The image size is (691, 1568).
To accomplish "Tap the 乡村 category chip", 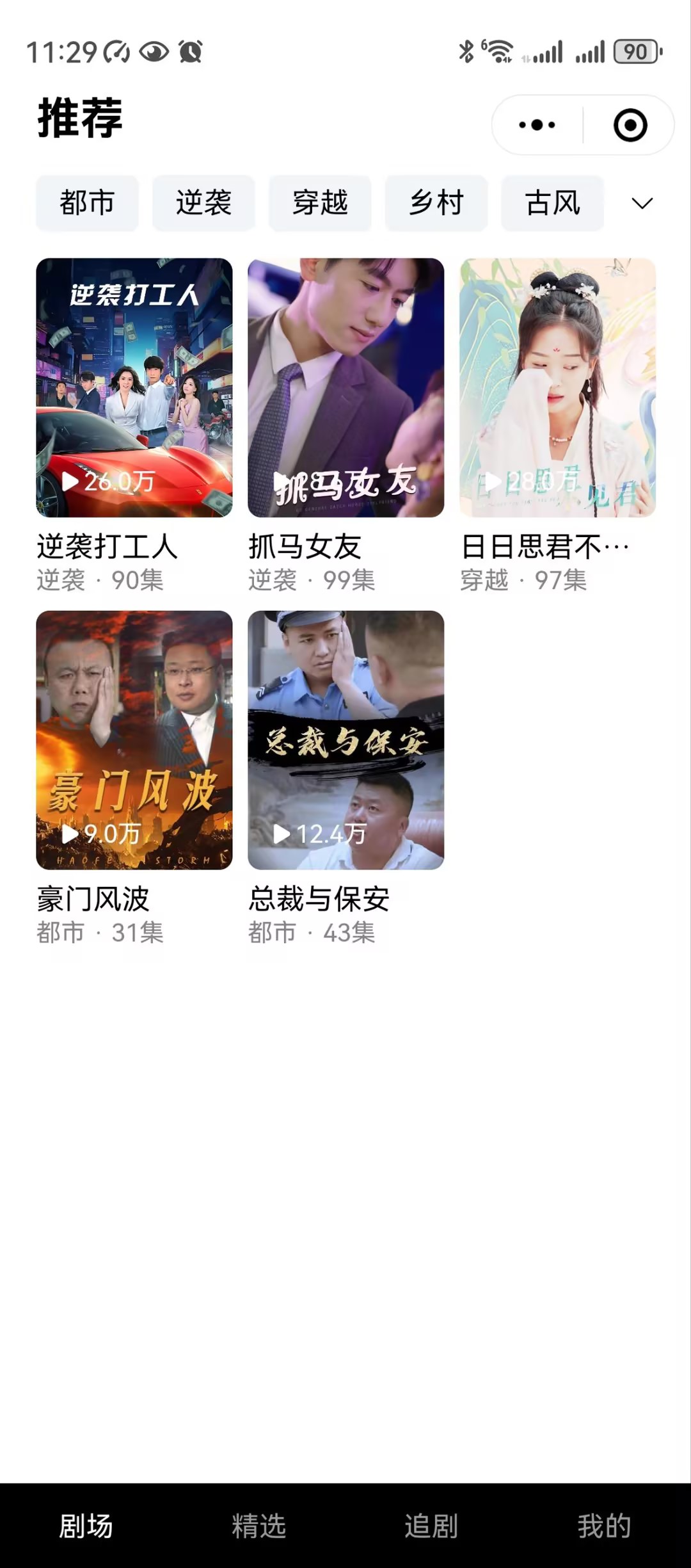I will [436, 203].
